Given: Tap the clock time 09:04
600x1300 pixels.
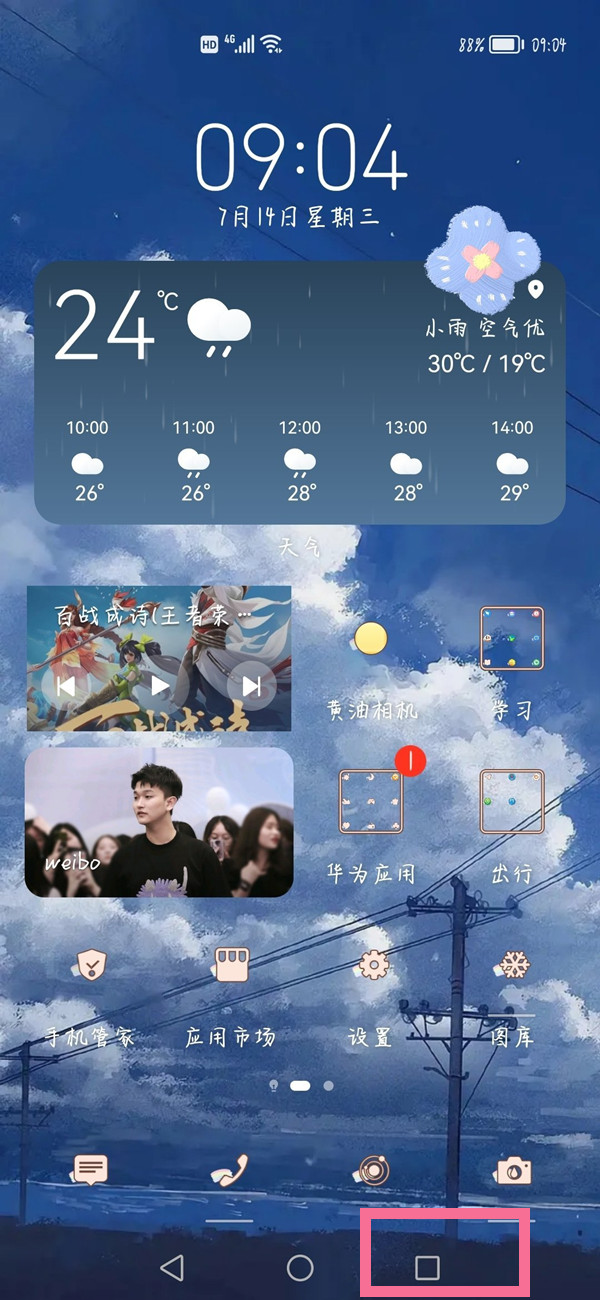Looking at the screenshot, I should (300, 160).
